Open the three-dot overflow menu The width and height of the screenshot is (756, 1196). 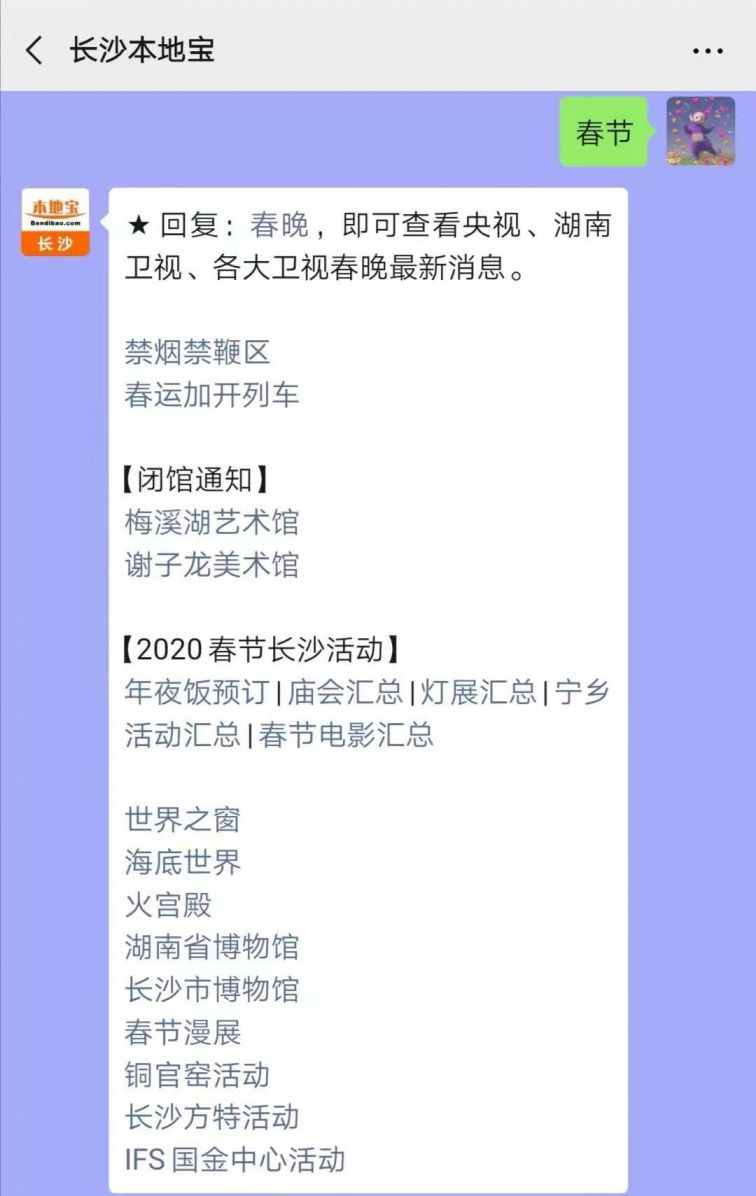708,51
